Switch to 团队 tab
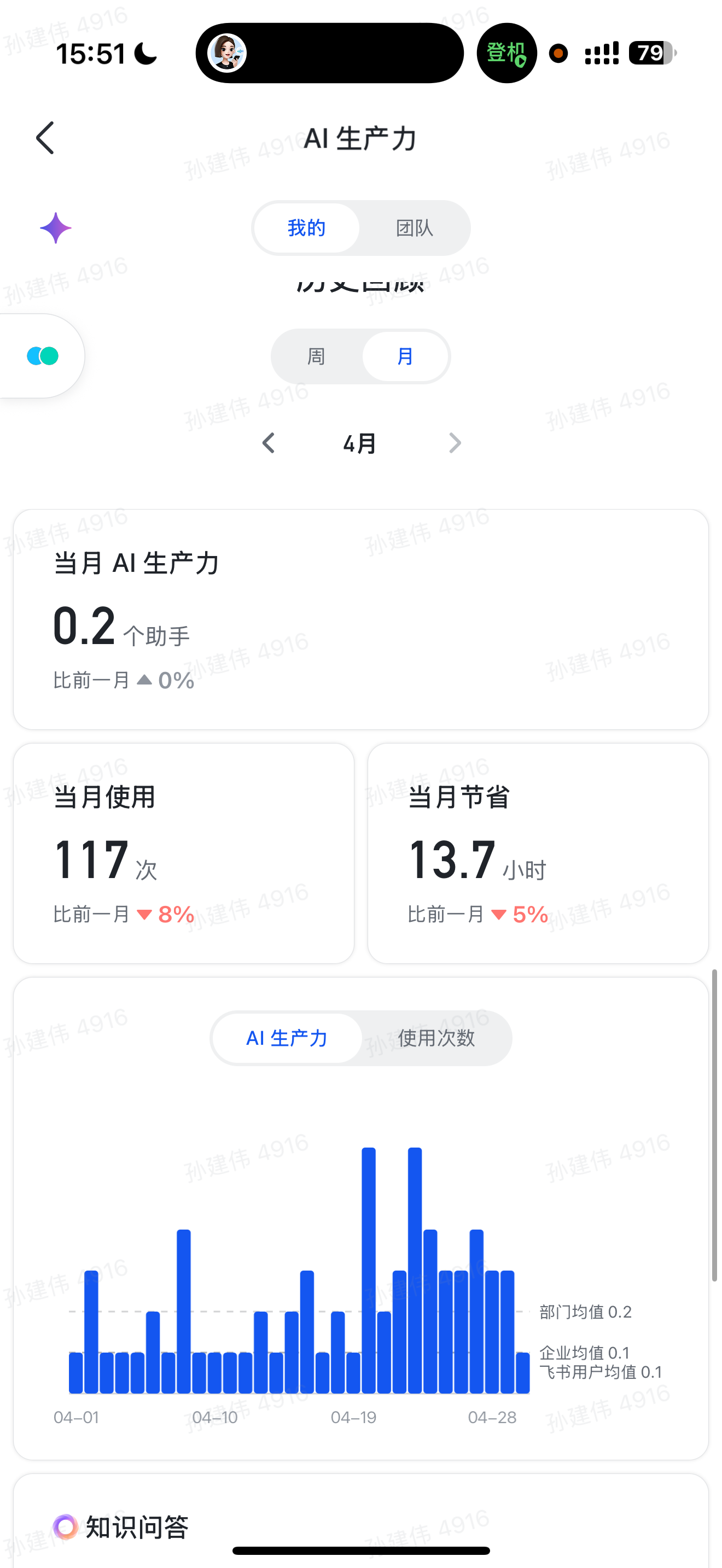This screenshot has height=1568, width=722. (414, 229)
